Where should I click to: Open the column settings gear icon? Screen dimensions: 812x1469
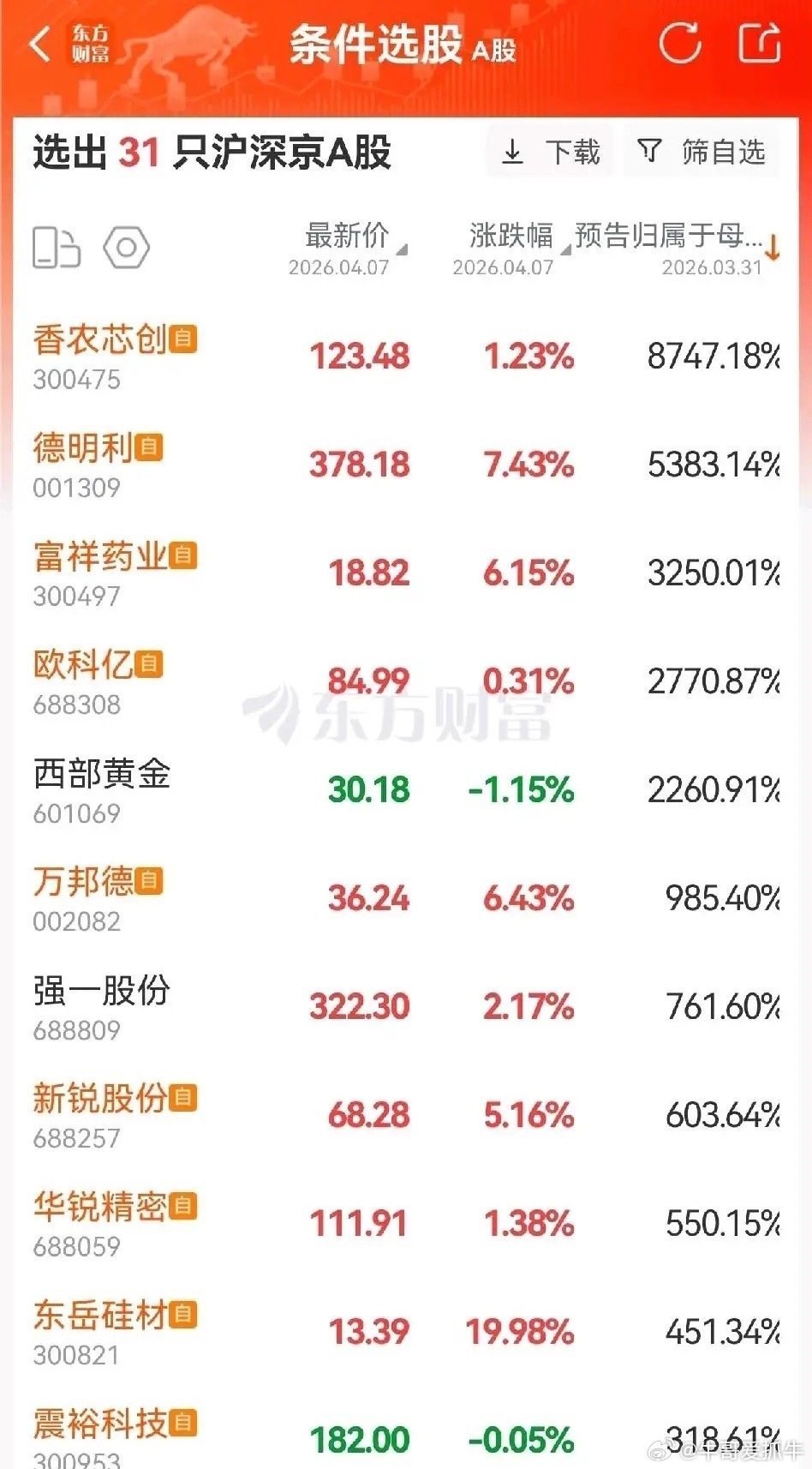pos(127,248)
